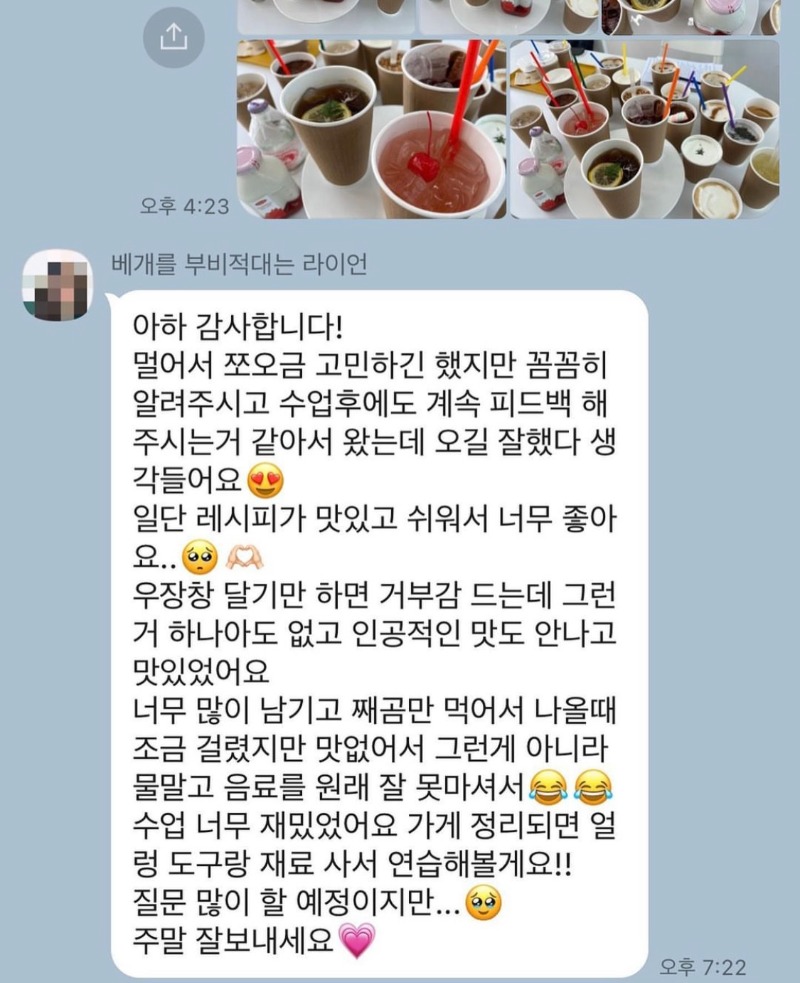View profile of 베개를 부비적대는 라이언
Screen dimensions: 800x983
57,285
